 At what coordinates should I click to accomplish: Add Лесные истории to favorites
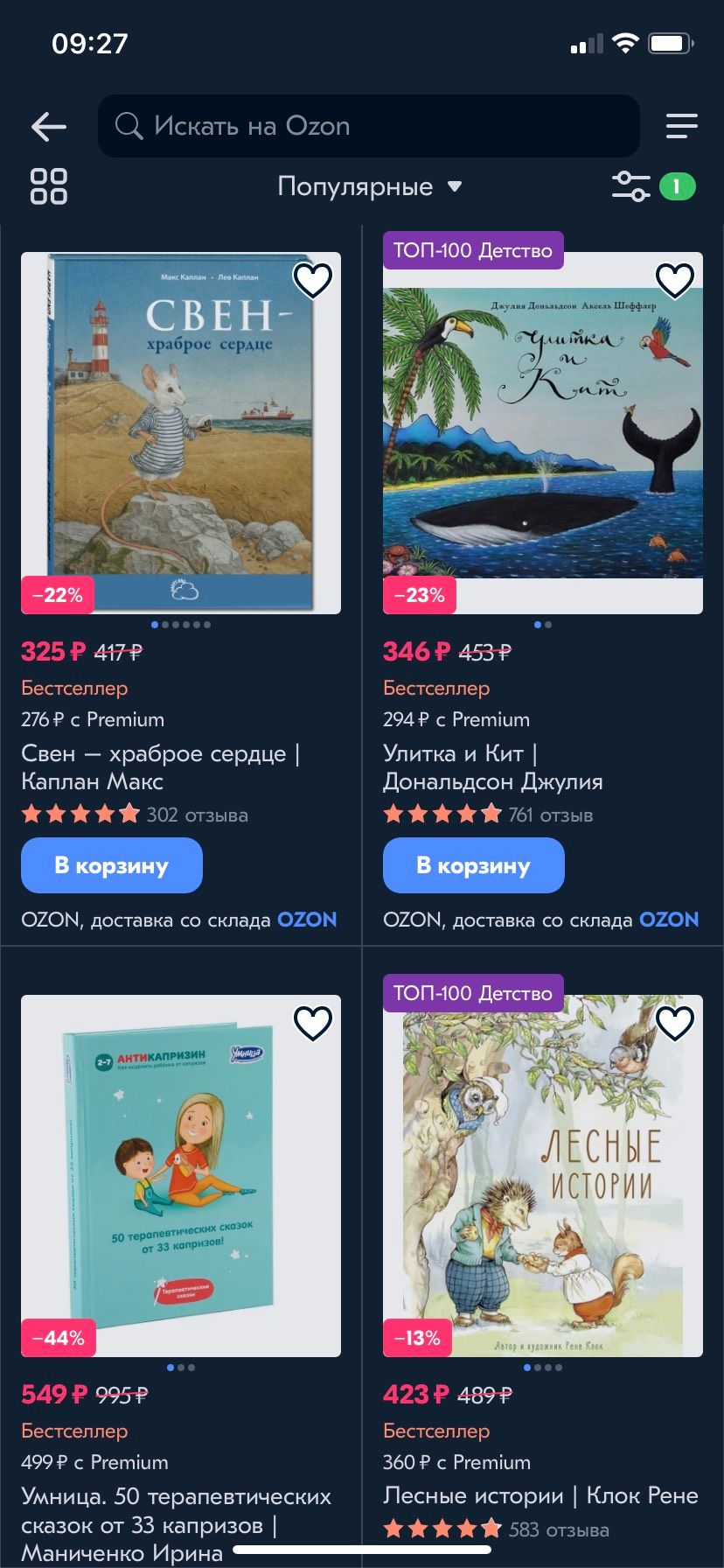pyautogui.click(x=674, y=1023)
